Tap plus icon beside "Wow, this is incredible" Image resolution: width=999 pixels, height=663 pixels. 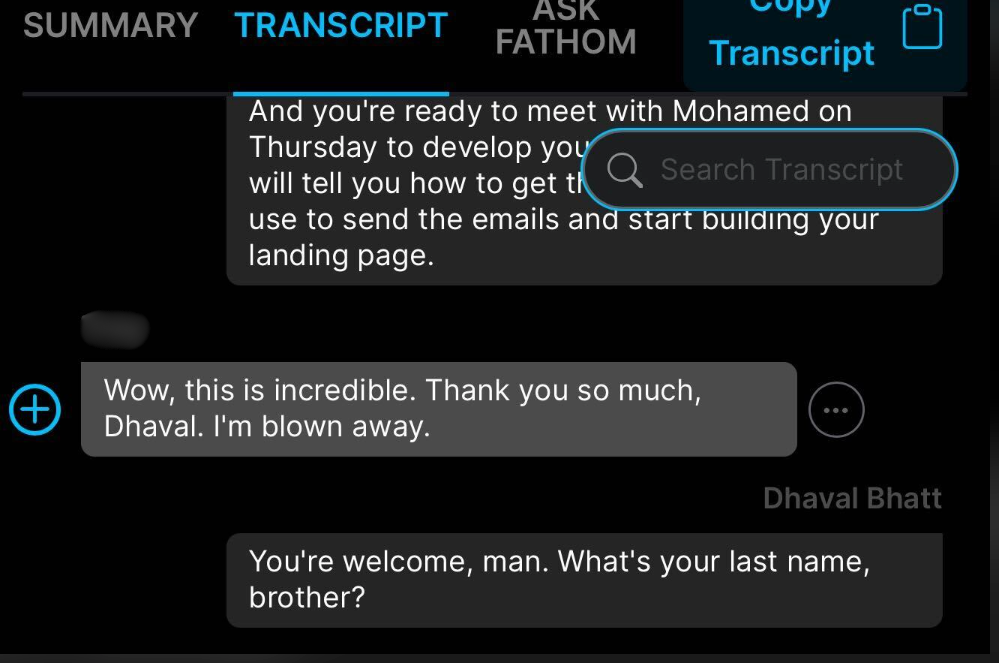35,410
